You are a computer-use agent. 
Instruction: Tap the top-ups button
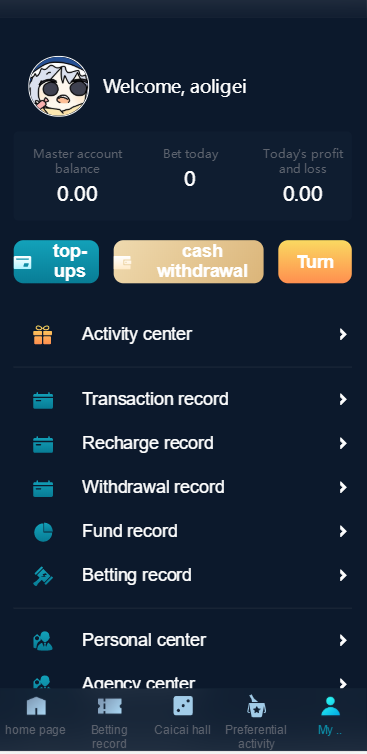coord(56,262)
